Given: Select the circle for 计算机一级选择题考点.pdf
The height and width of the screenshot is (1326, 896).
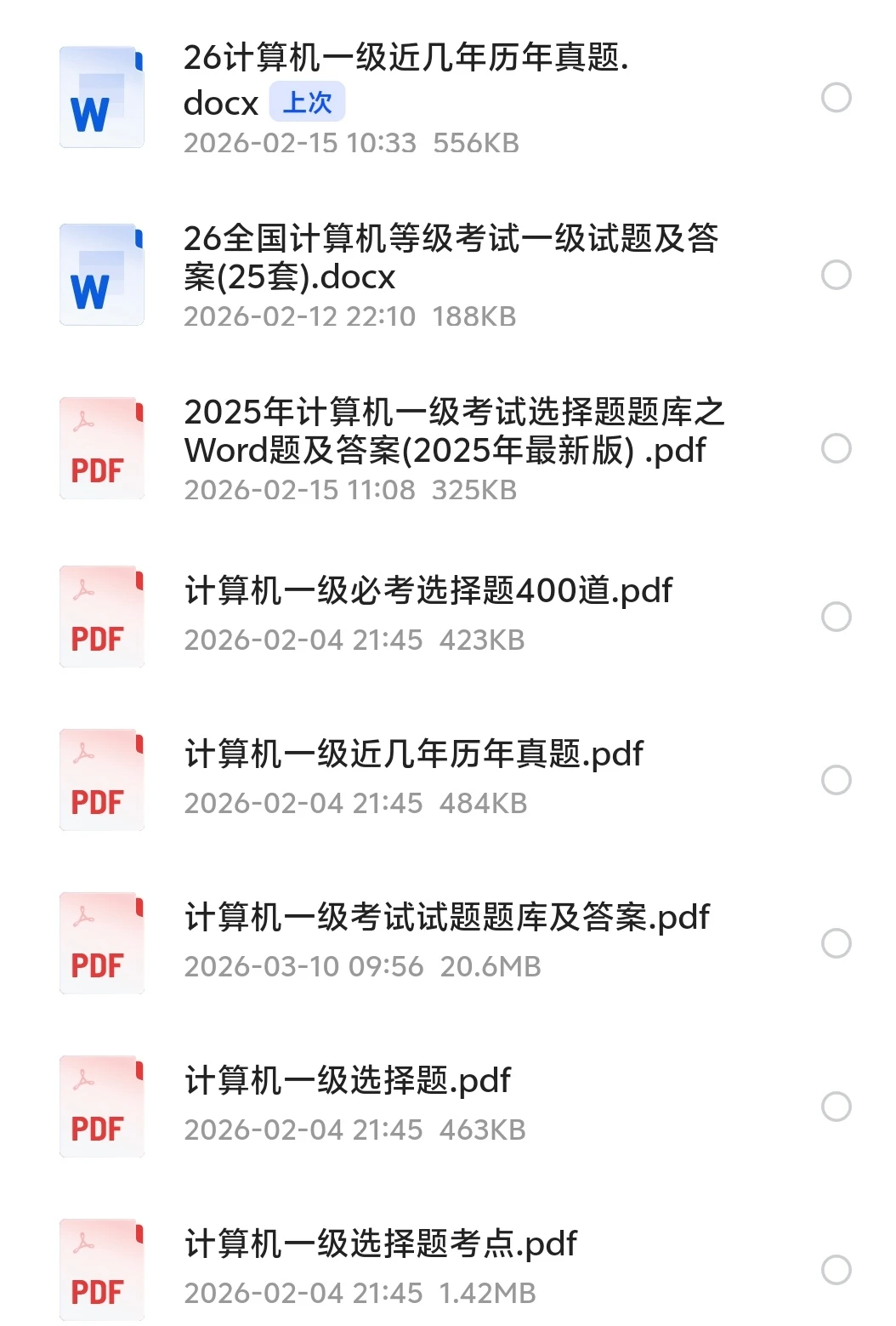Looking at the screenshot, I should pyautogui.click(x=836, y=1270).
